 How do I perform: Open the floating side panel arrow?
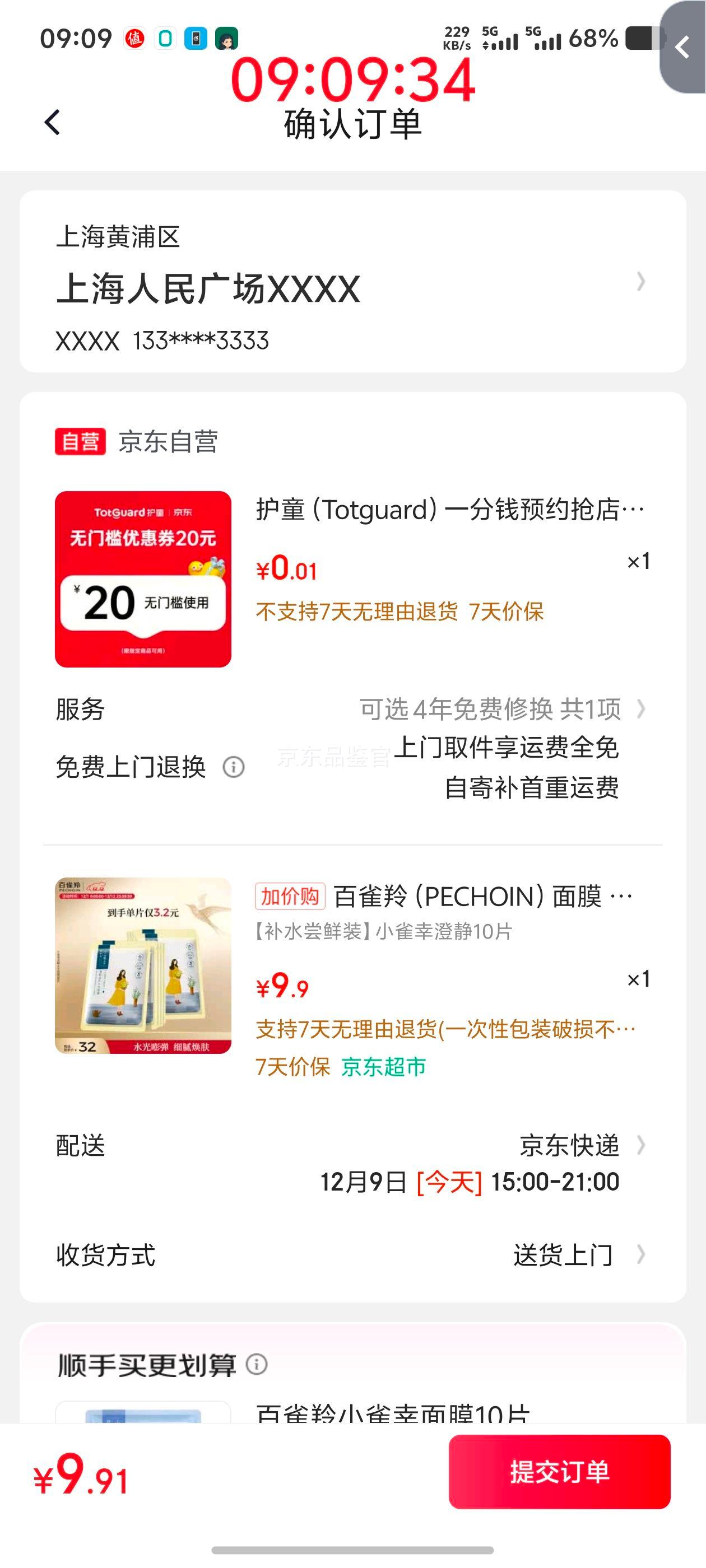(x=683, y=48)
